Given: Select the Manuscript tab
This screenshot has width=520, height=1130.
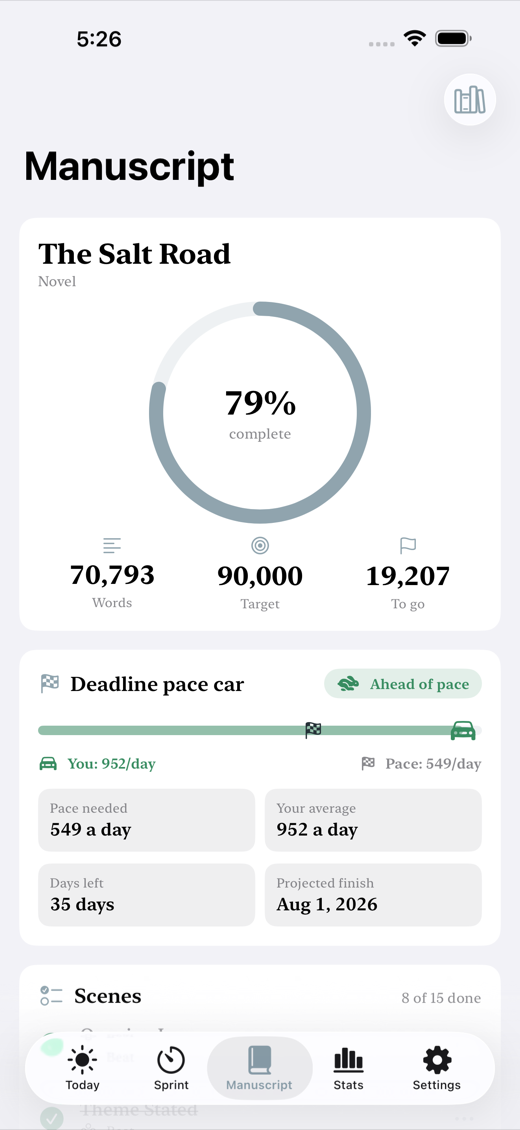Looking at the screenshot, I should click(259, 1069).
